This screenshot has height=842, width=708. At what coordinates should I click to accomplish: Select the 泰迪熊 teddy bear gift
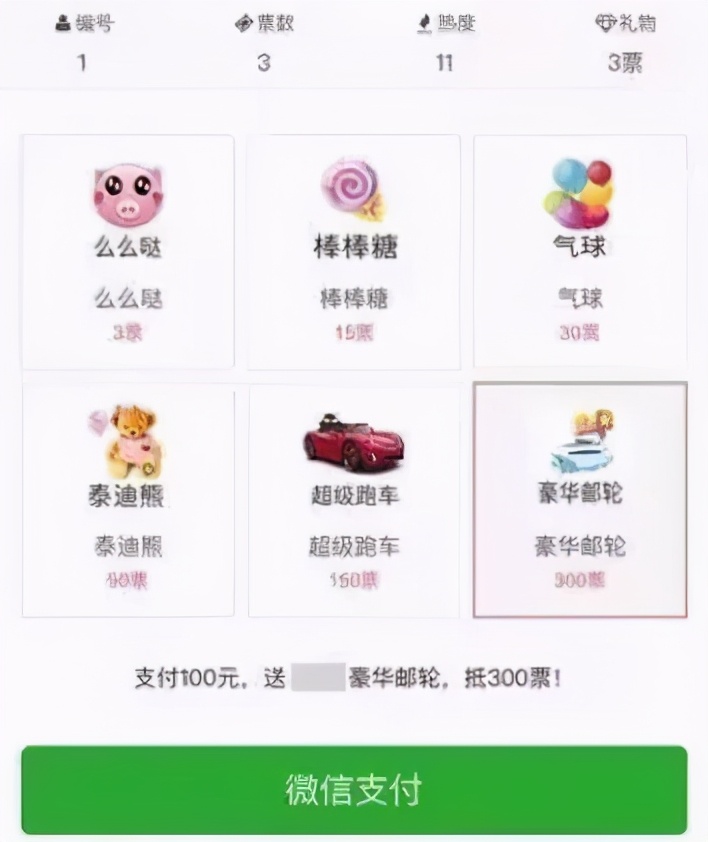point(128,502)
